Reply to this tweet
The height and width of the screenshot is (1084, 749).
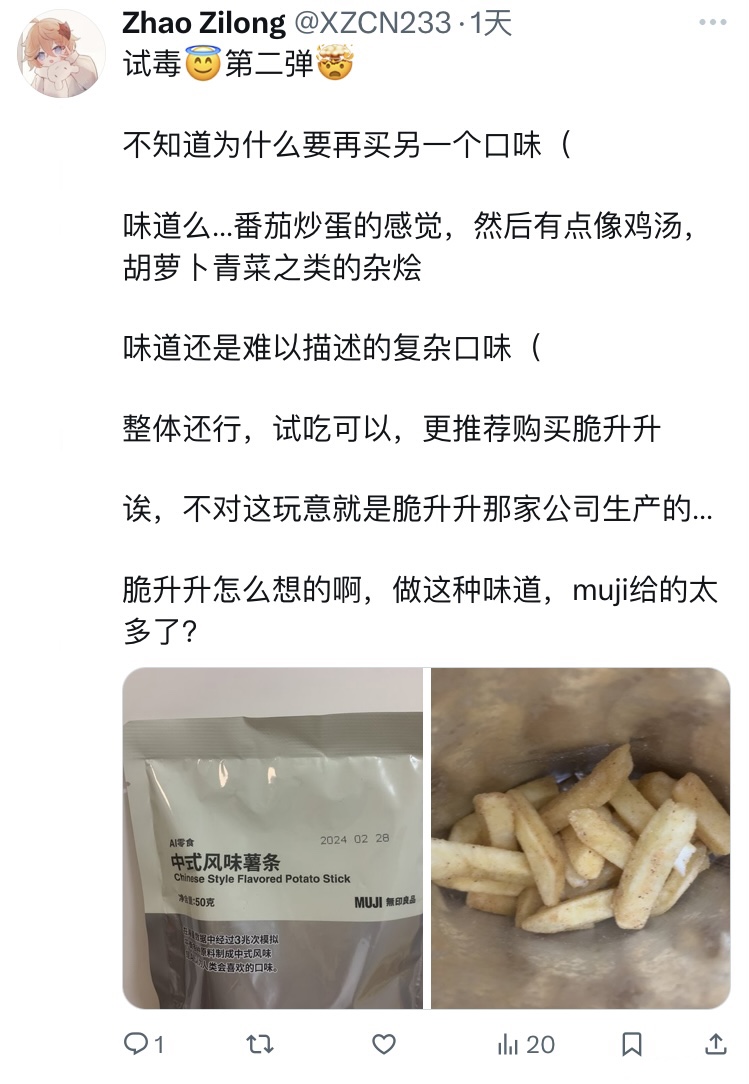pos(136,1045)
